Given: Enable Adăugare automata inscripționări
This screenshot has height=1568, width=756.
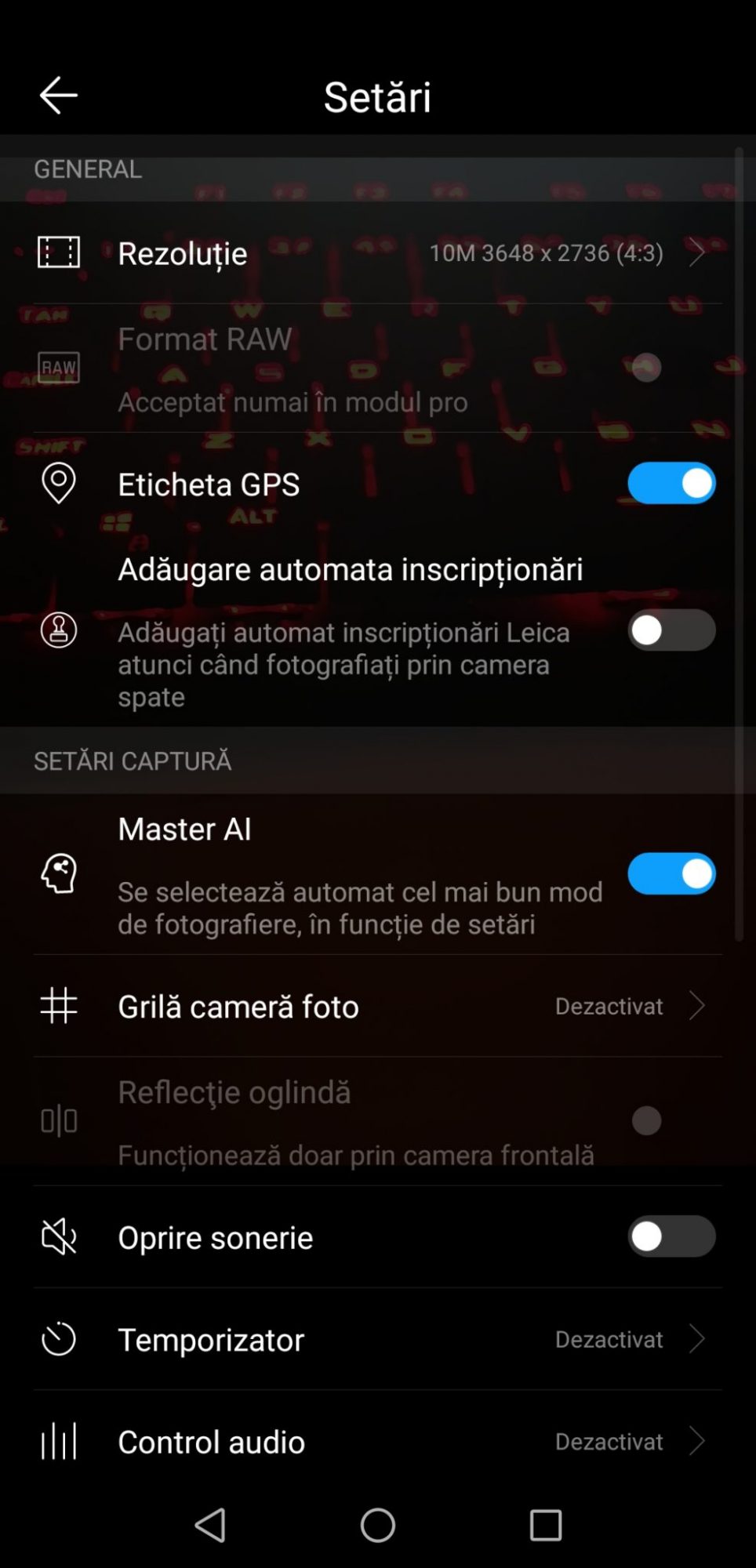Looking at the screenshot, I should (671, 630).
